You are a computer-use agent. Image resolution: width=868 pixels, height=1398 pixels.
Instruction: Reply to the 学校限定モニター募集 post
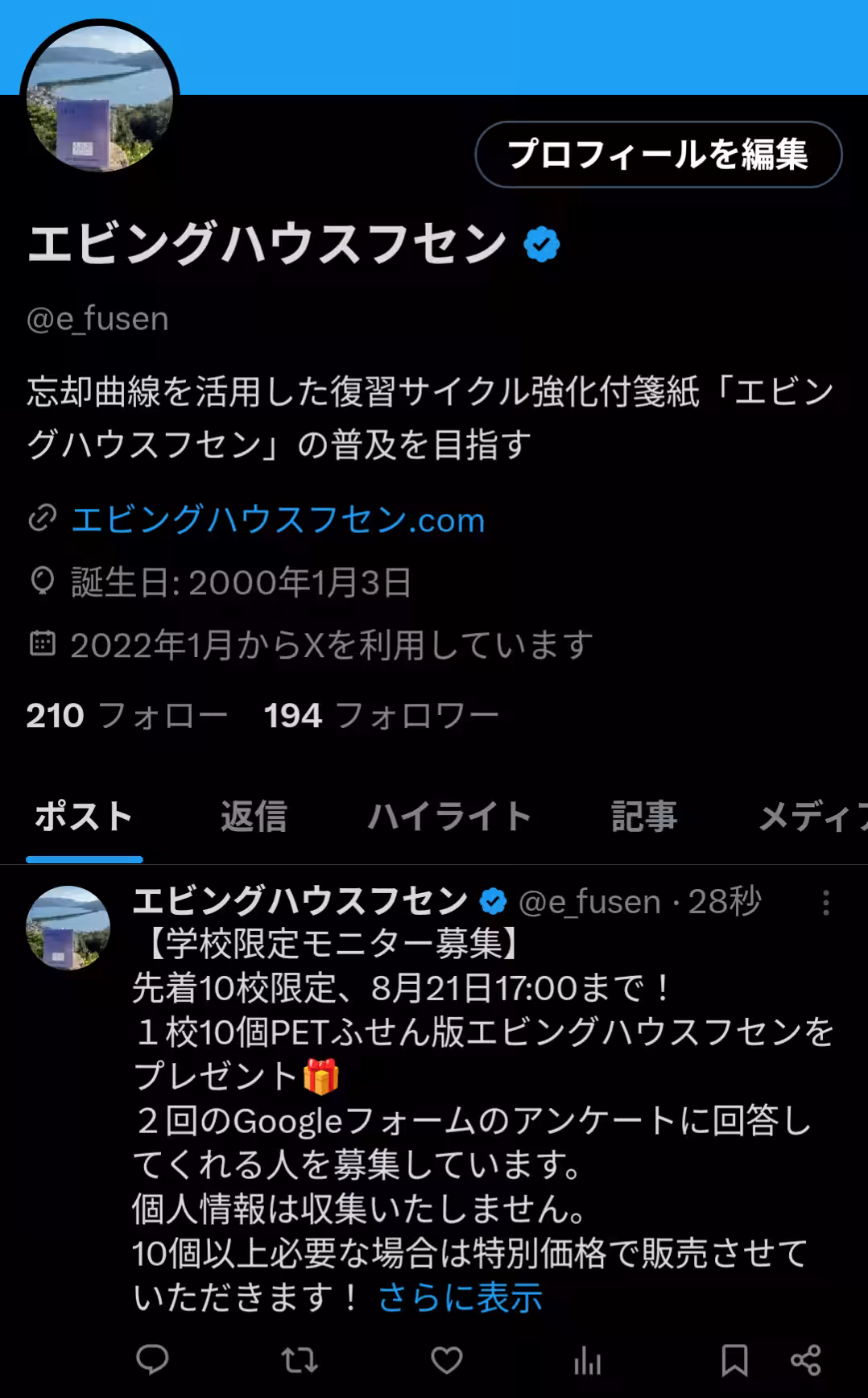click(154, 1358)
